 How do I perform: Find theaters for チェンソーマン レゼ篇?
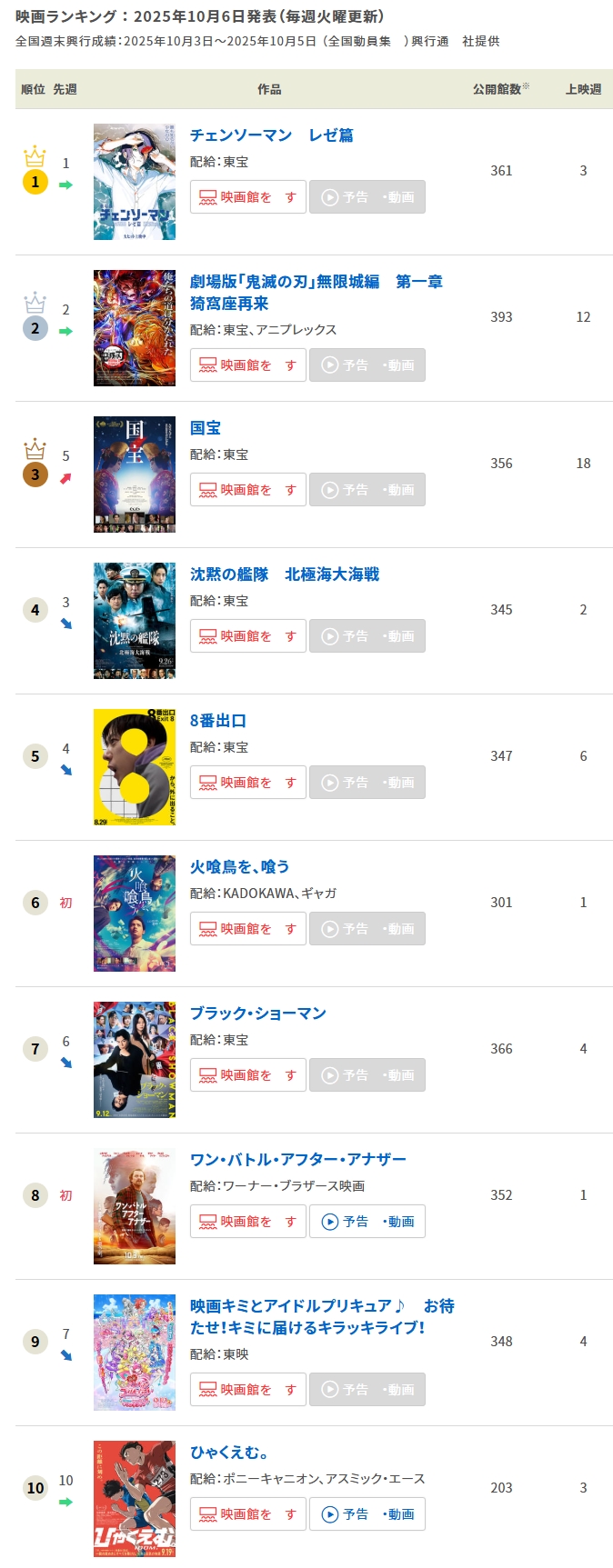coord(247,197)
